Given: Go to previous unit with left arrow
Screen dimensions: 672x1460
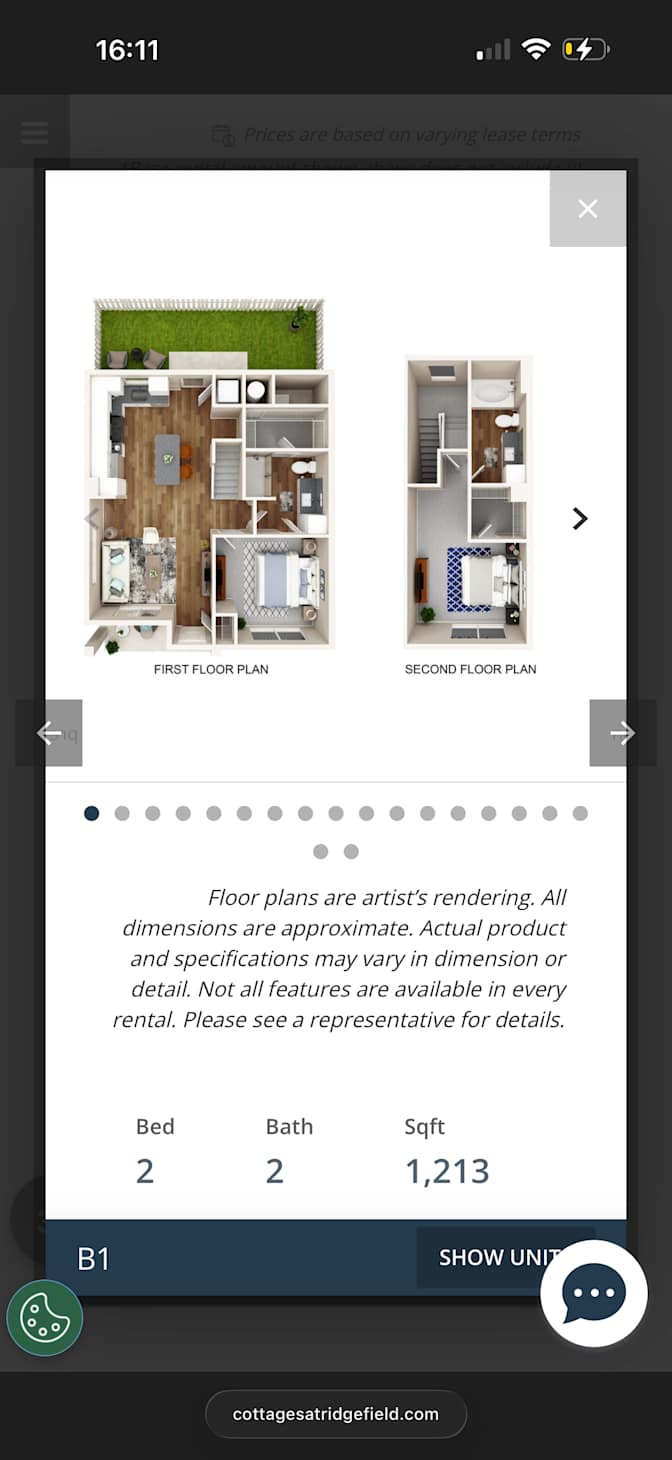Looking at the screenshot, I should 49,733.
